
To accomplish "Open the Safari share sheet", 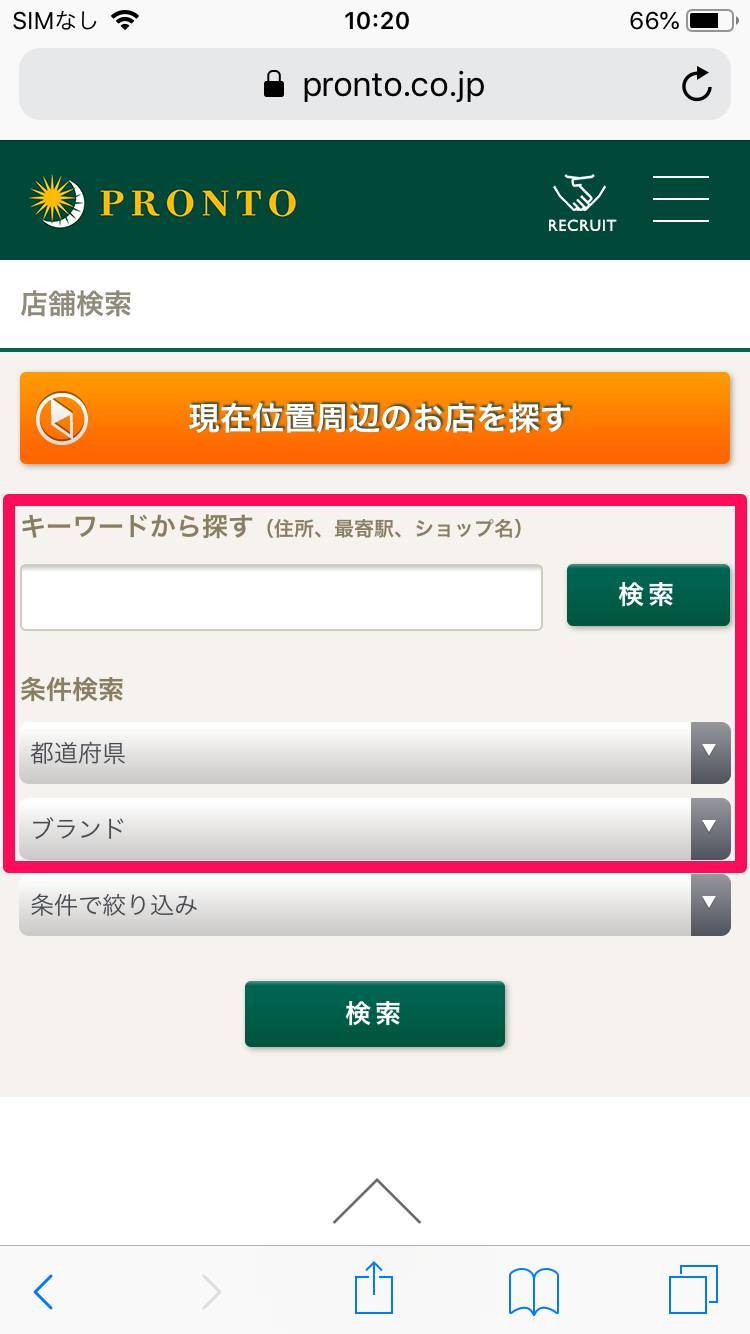I will pyautogui.click(x=374, y=1288).
